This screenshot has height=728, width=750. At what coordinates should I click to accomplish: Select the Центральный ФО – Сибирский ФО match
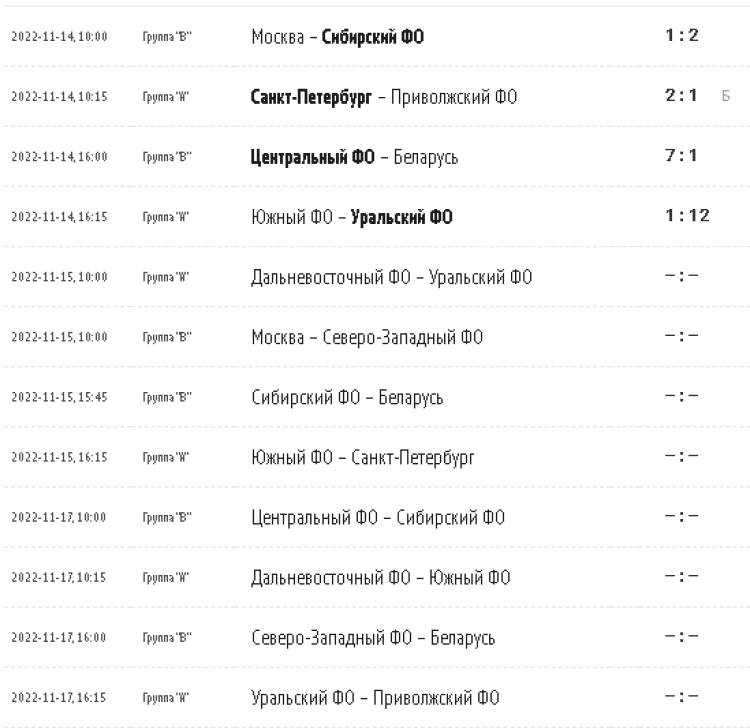coord(378,516)
